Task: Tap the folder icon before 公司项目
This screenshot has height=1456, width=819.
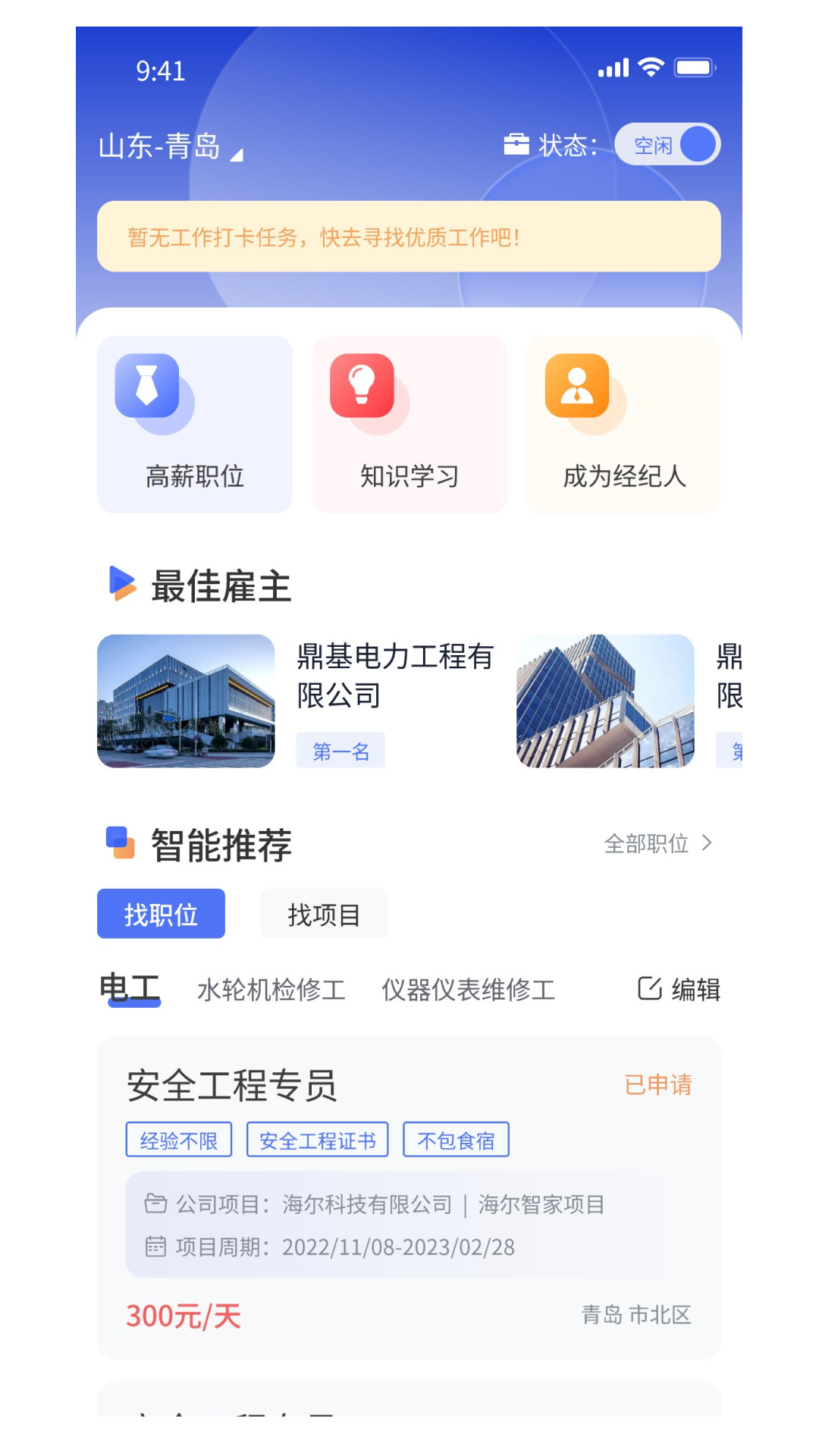Action: click(154, 1203)
